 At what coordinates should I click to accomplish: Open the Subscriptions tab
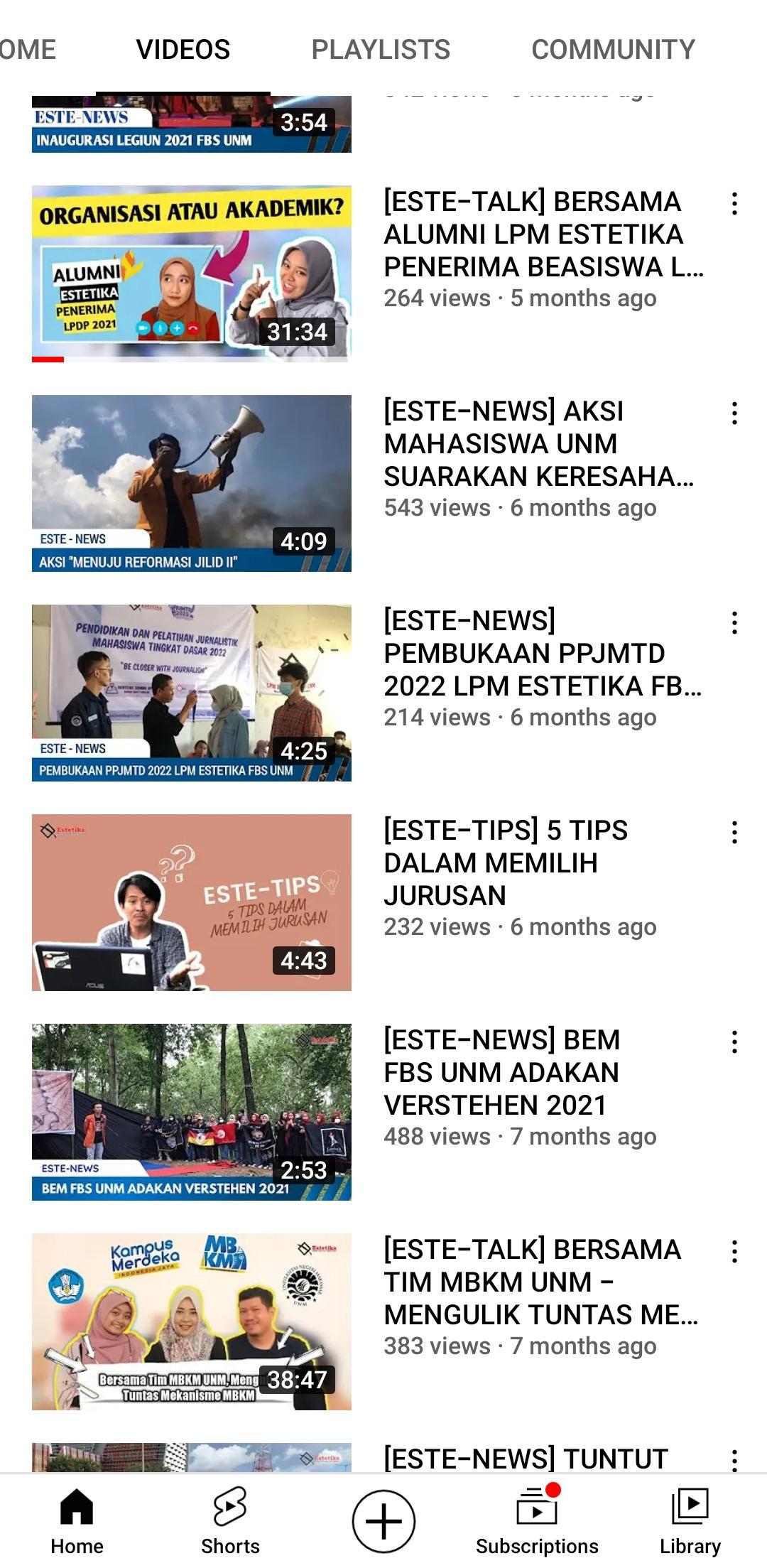[x=537, y=1520]
